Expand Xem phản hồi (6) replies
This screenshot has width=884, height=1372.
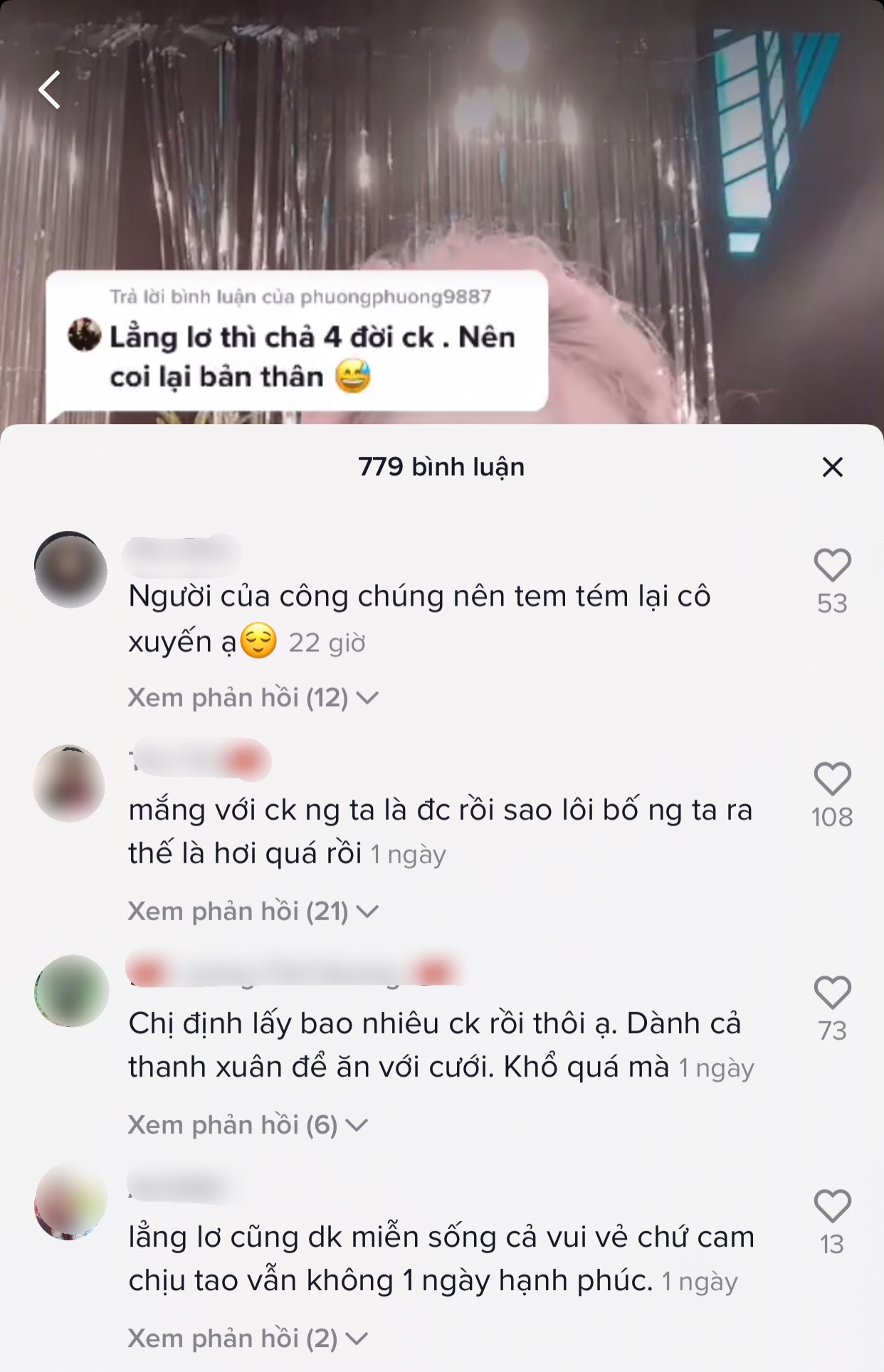pos(247,1125)
